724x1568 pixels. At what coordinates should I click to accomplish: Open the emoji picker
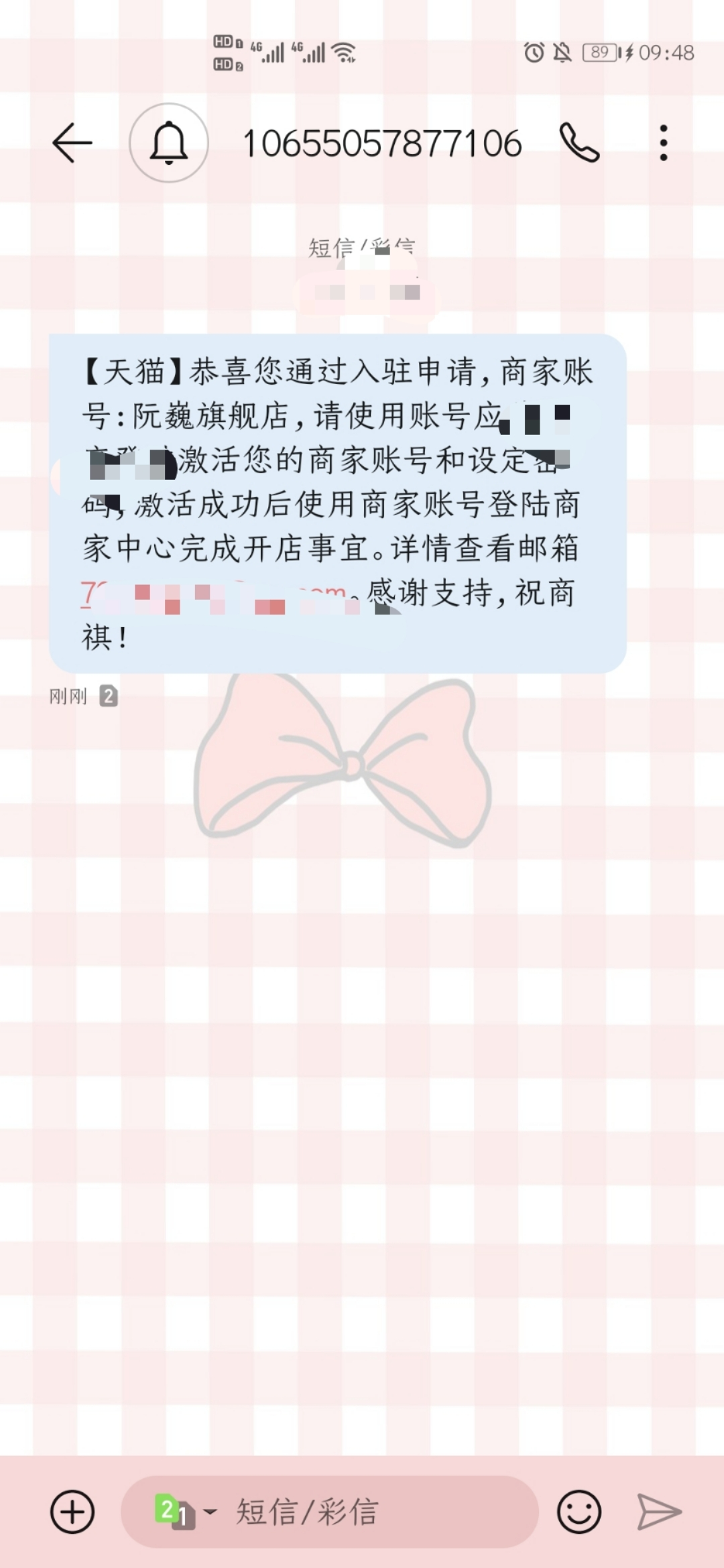click(x=579, y=1512)
